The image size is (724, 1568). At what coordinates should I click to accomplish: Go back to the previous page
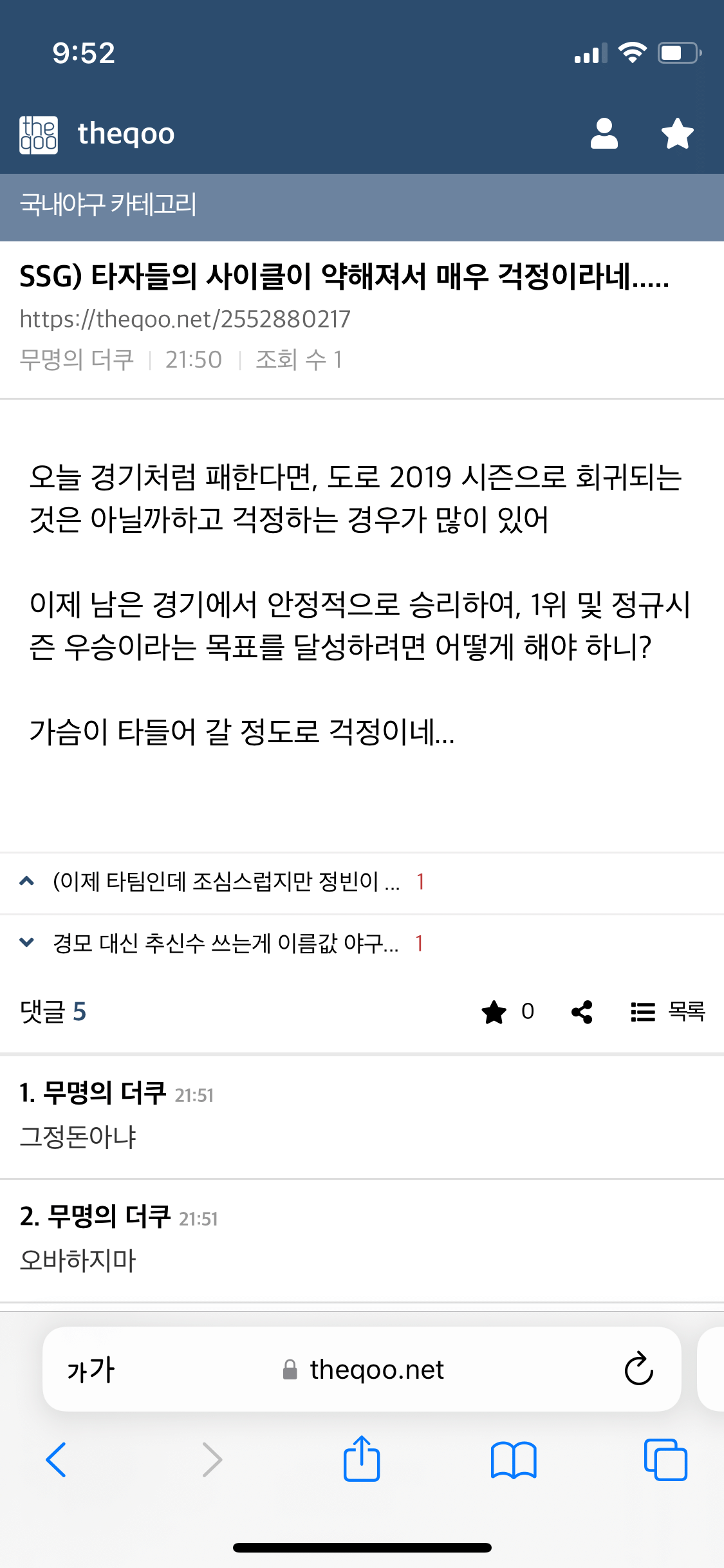[x=57, y=1460]
